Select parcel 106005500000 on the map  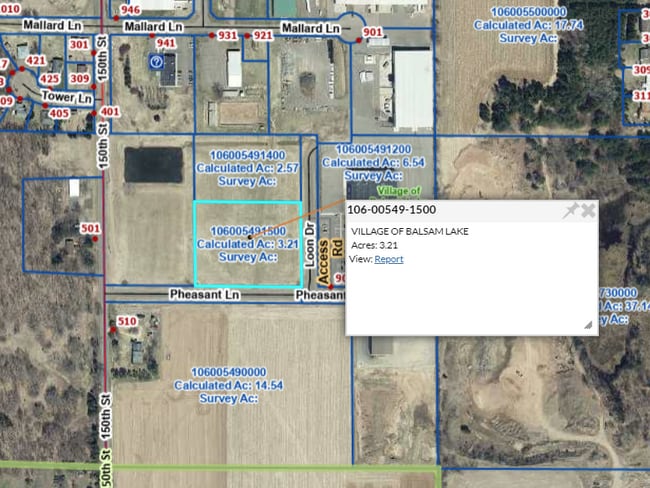(x=528, y=25)
